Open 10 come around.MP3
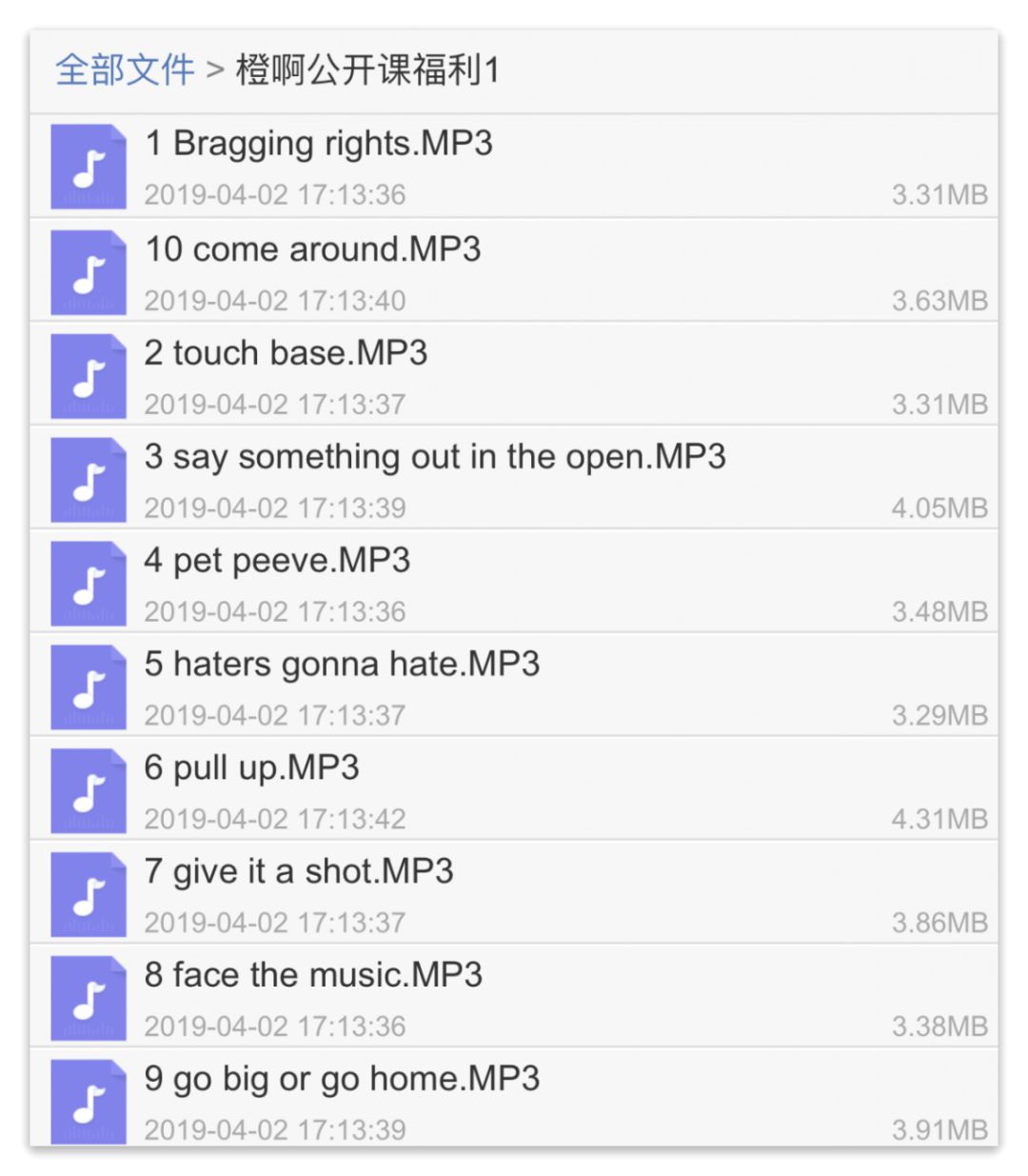Image resolution: width=1028 pixels, height=1176 pixels. tap(312, 249)
